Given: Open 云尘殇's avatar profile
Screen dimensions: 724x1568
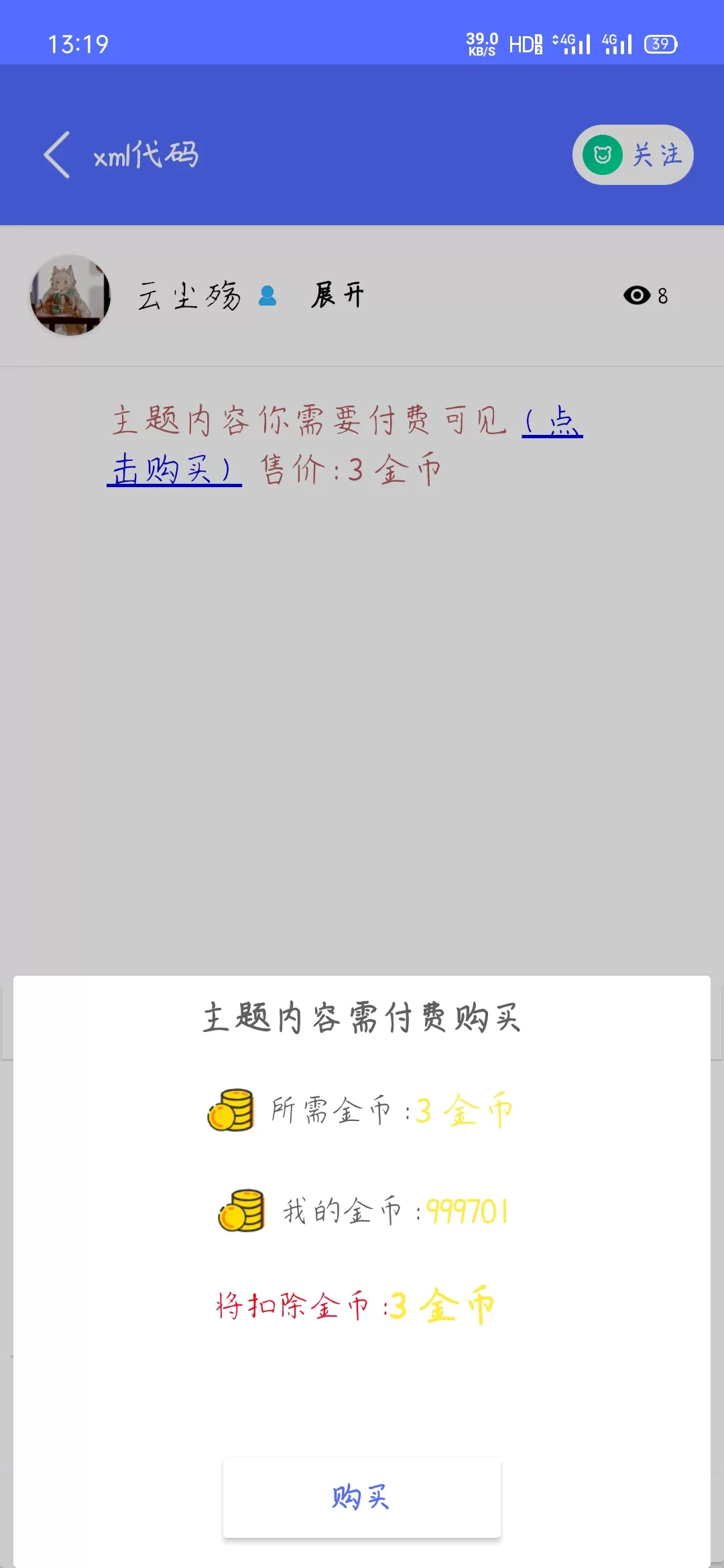Looking at the screenshot, I should [x=70, y=295].
